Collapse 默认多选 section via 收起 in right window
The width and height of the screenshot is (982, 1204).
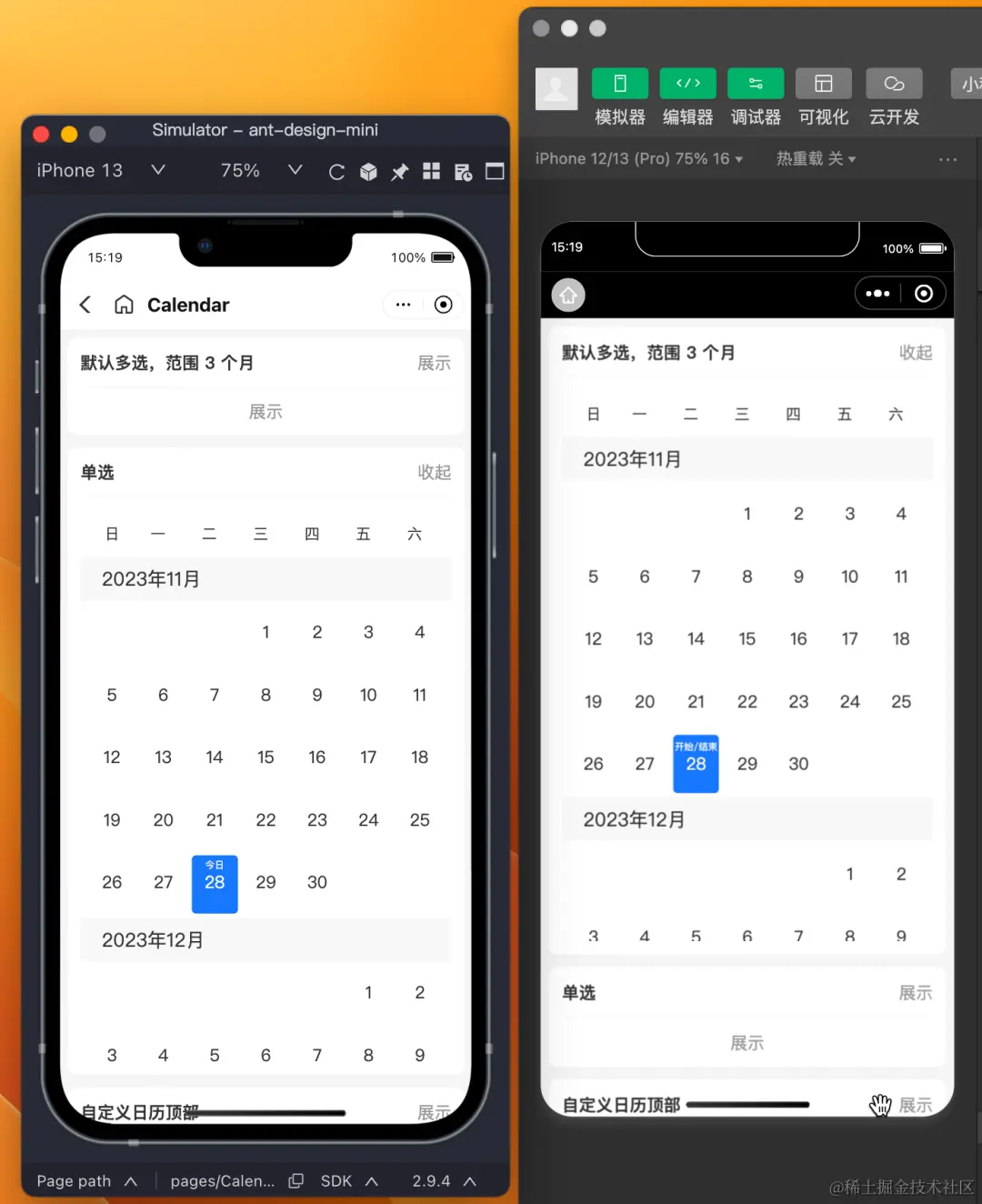click(x=915, y=352)
